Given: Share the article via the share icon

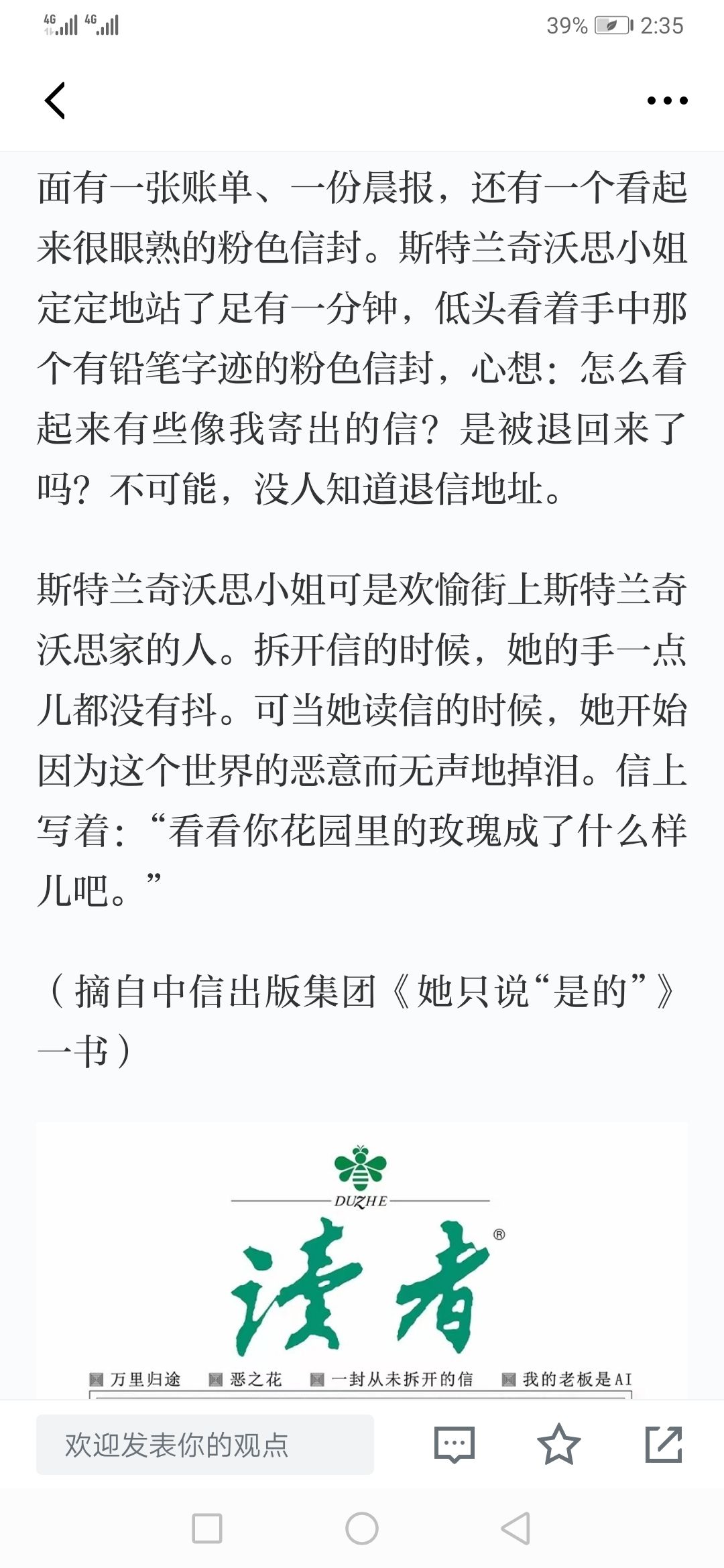Looking at the screenshot, I should pyautogui.click(x=664, y=1445).
